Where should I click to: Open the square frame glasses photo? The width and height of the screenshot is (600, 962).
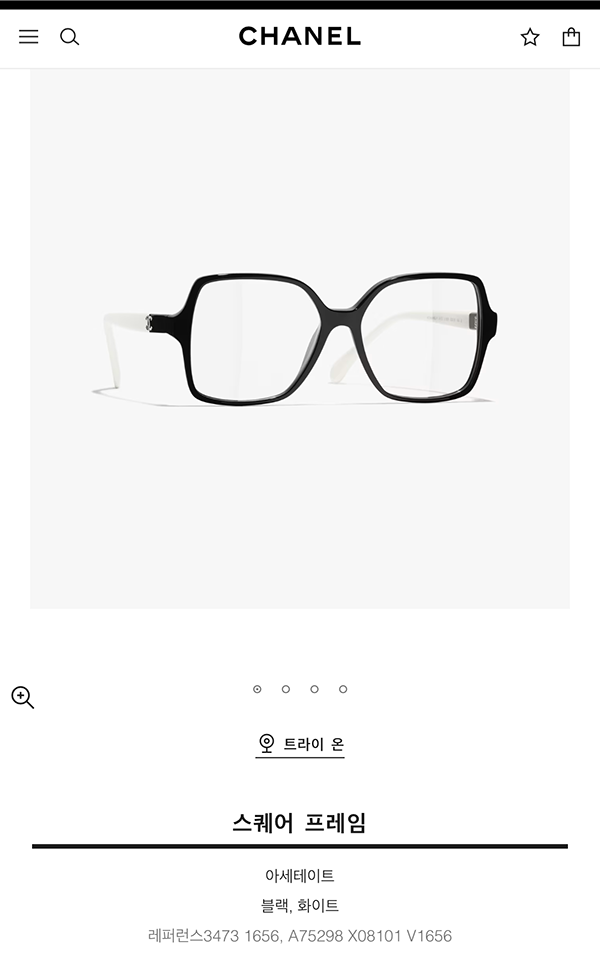300,338
